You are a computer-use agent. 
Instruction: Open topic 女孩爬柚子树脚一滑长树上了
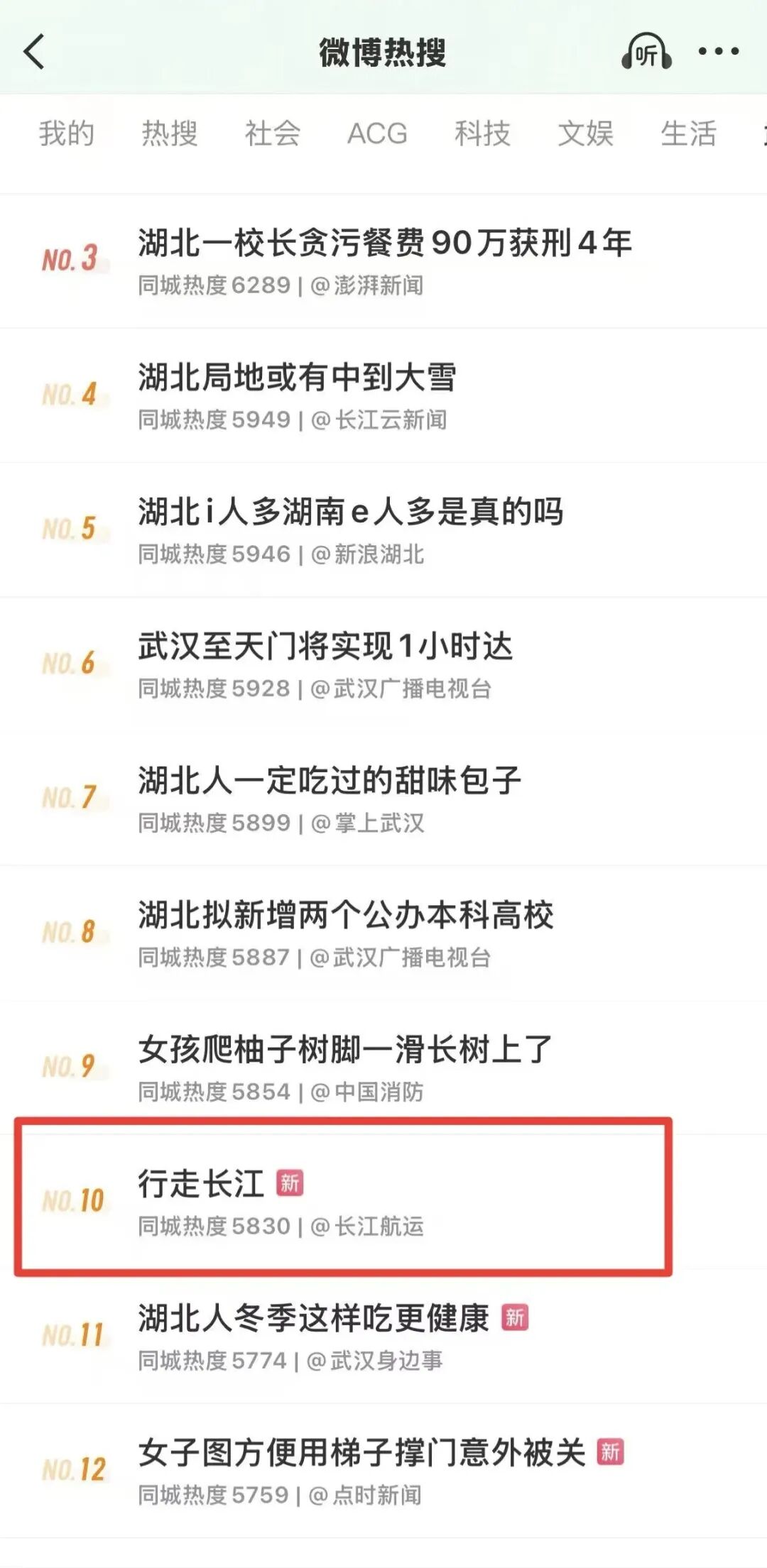[x=345, y=1050]
